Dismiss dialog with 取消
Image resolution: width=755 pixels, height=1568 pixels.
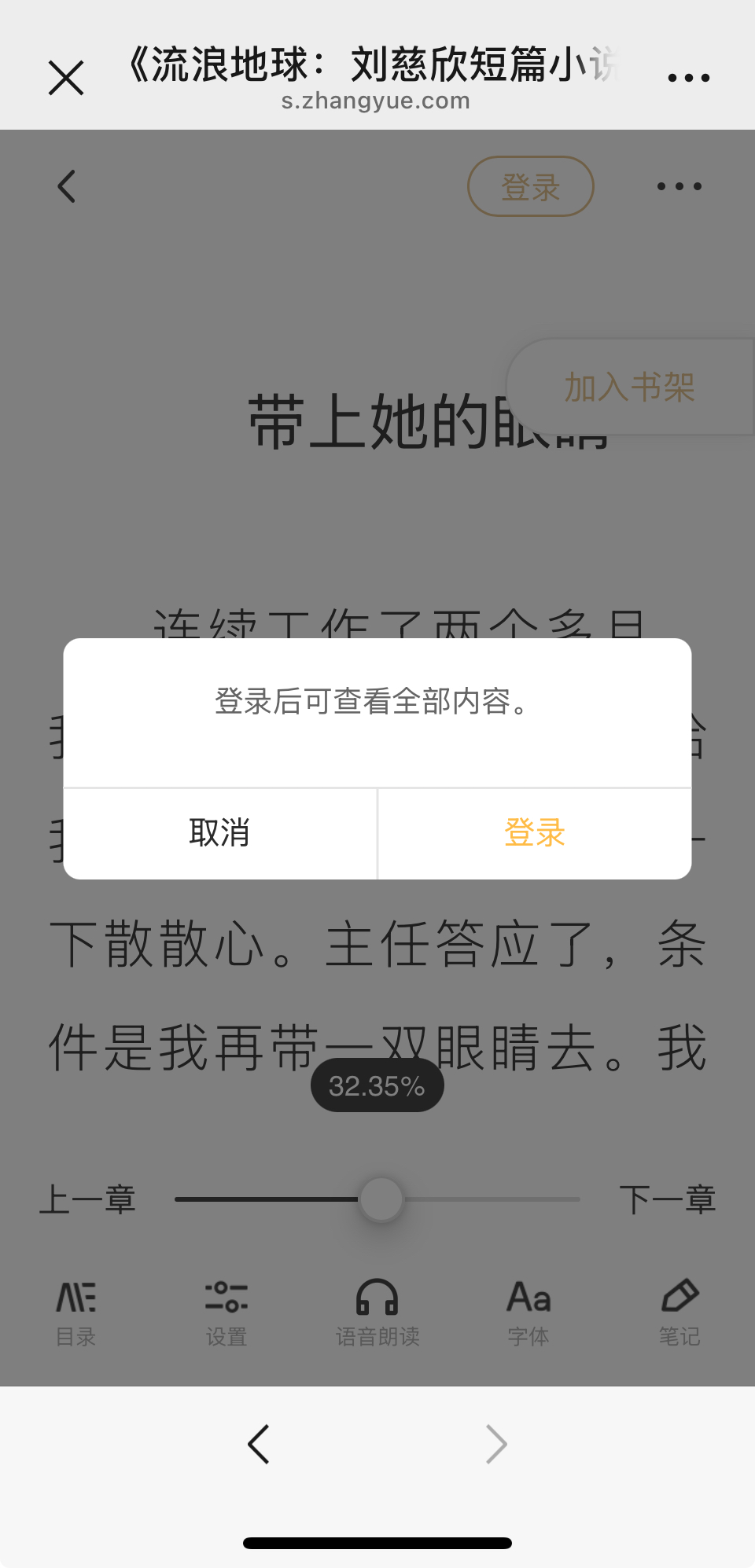219,833
